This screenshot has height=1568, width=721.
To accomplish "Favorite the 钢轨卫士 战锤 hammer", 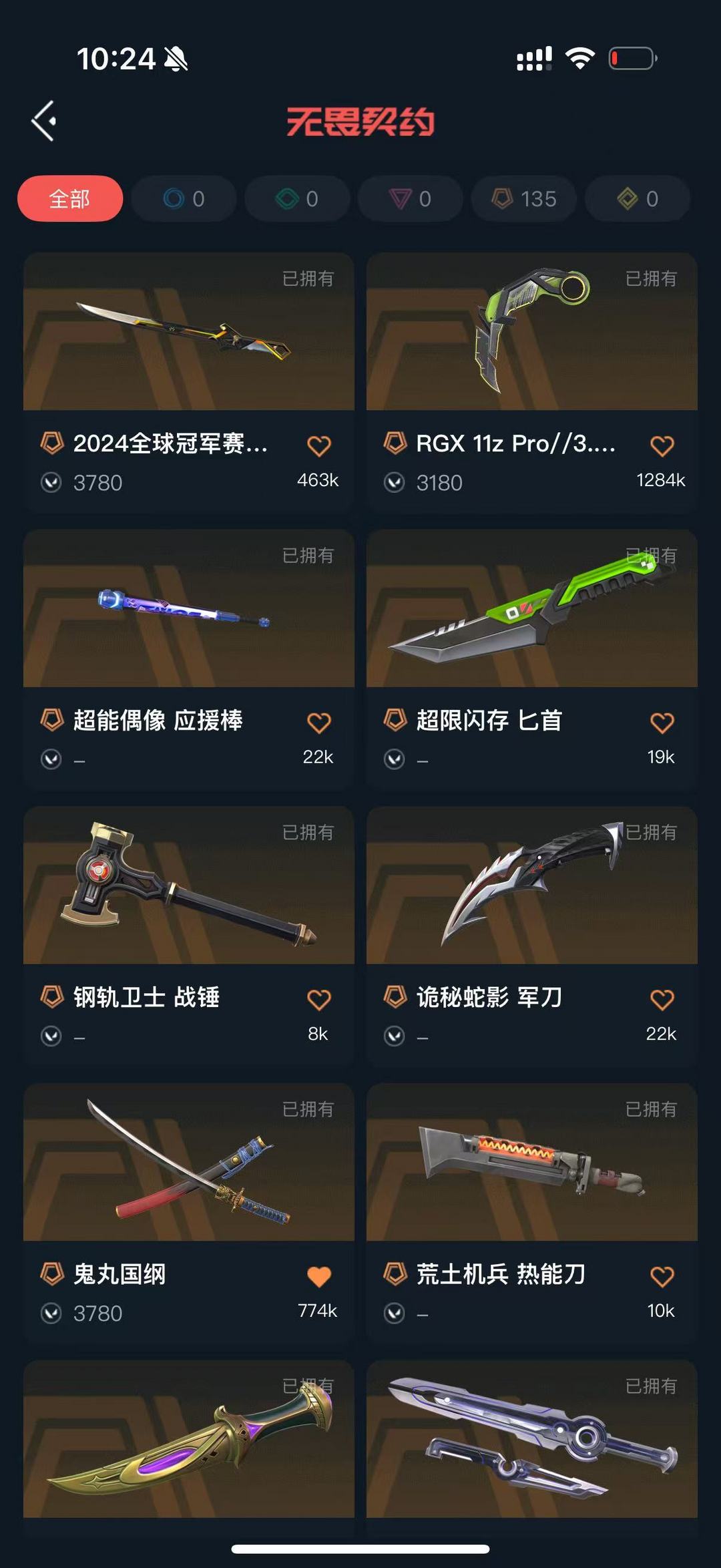I will pyautogui.click(x=320, y=1000).
